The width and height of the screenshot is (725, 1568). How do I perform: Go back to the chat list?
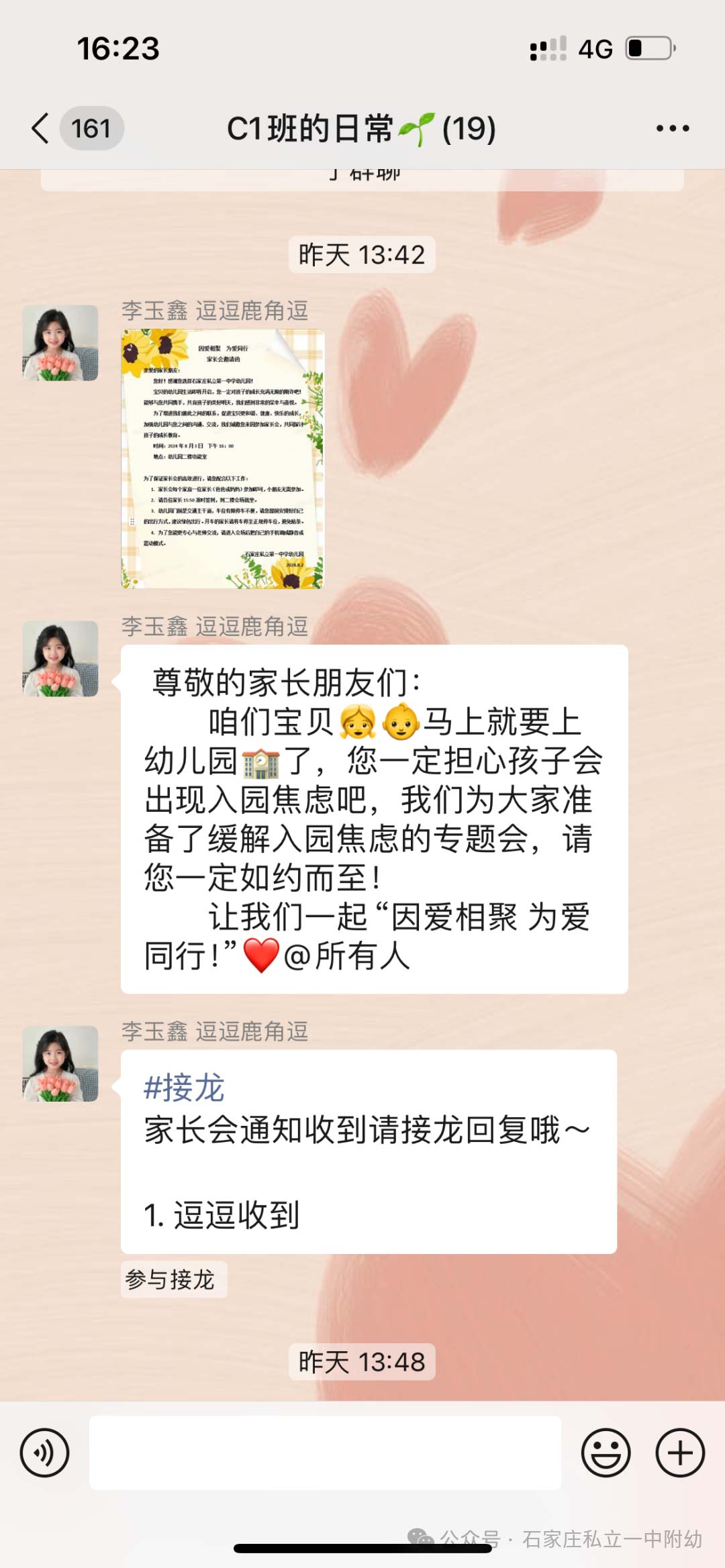pos(42,128)
